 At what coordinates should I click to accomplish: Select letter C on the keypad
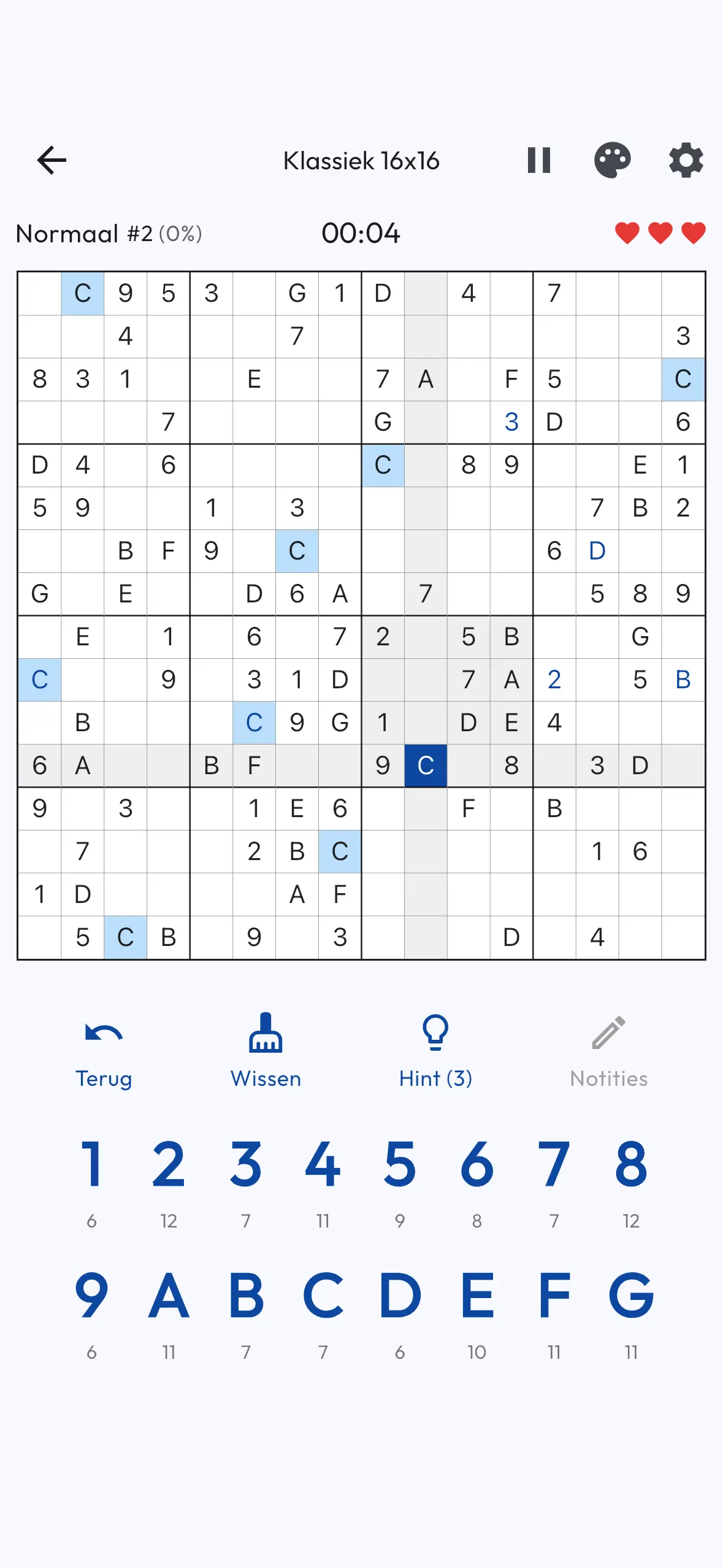(x=323, y=1295)
